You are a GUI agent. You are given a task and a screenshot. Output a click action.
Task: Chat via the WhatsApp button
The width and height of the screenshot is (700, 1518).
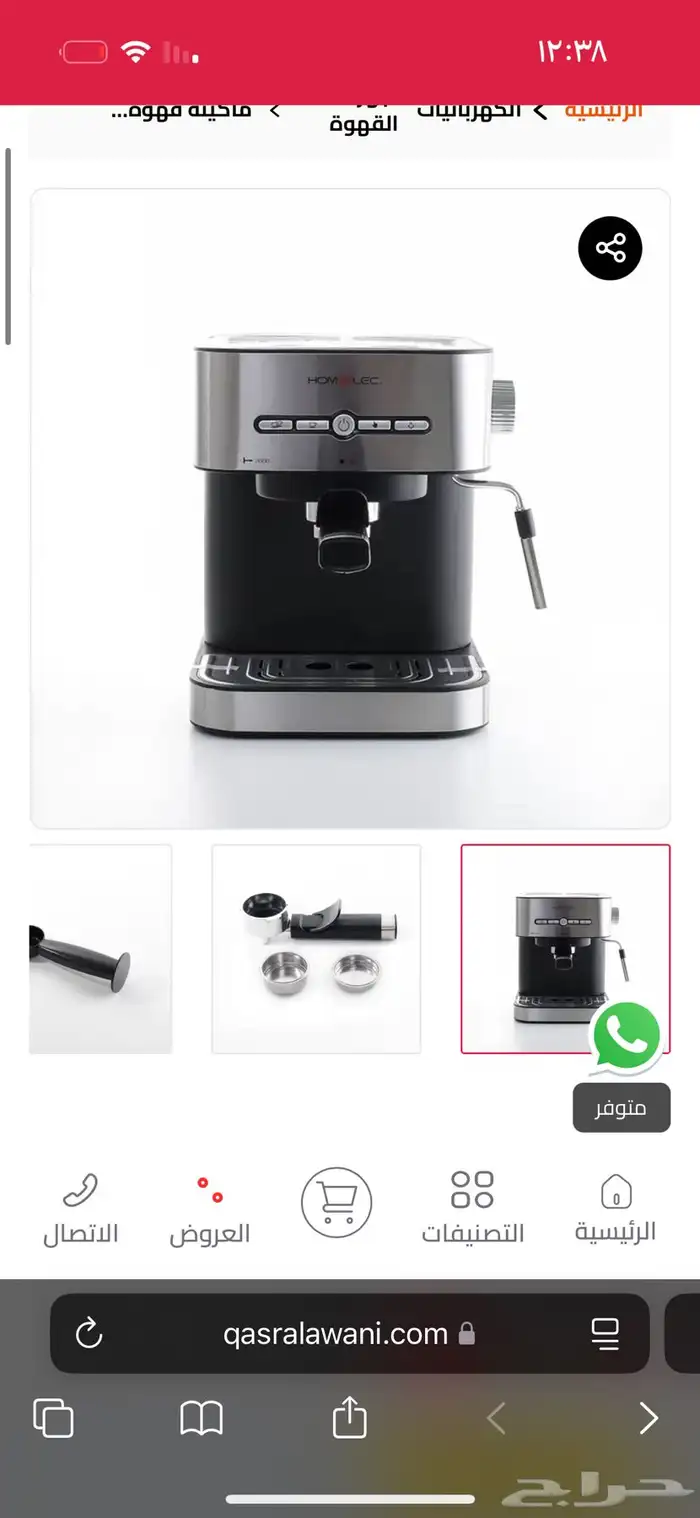tap(627, 1038)
